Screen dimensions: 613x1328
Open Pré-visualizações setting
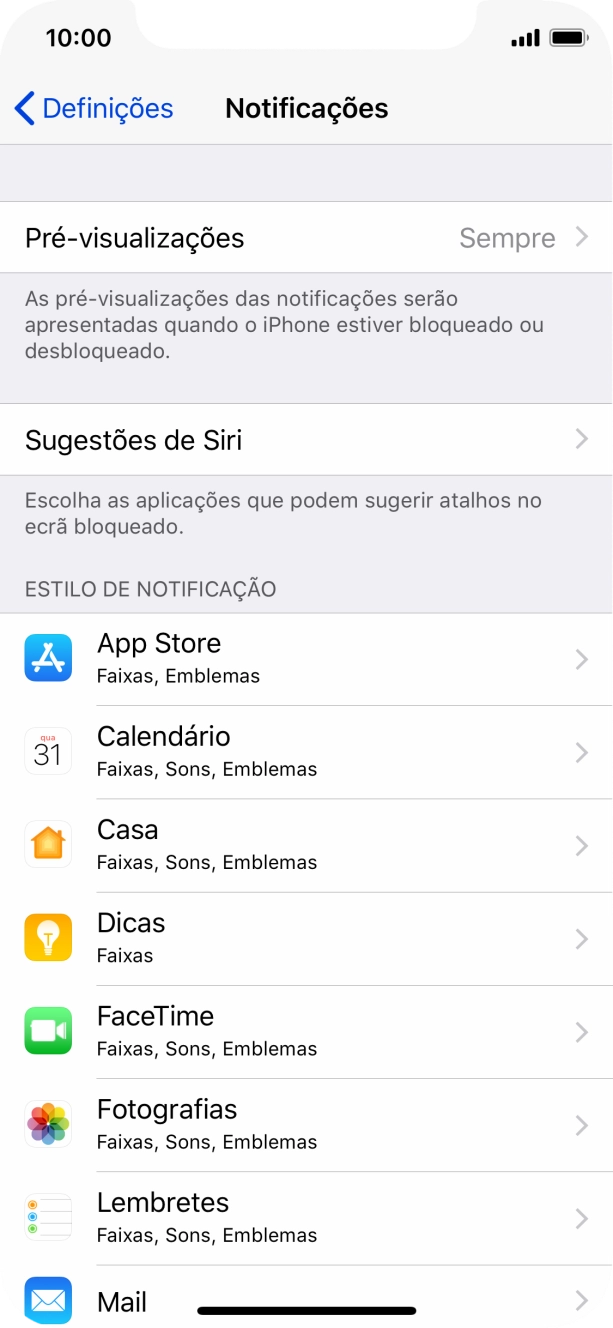tap(306, 238)
